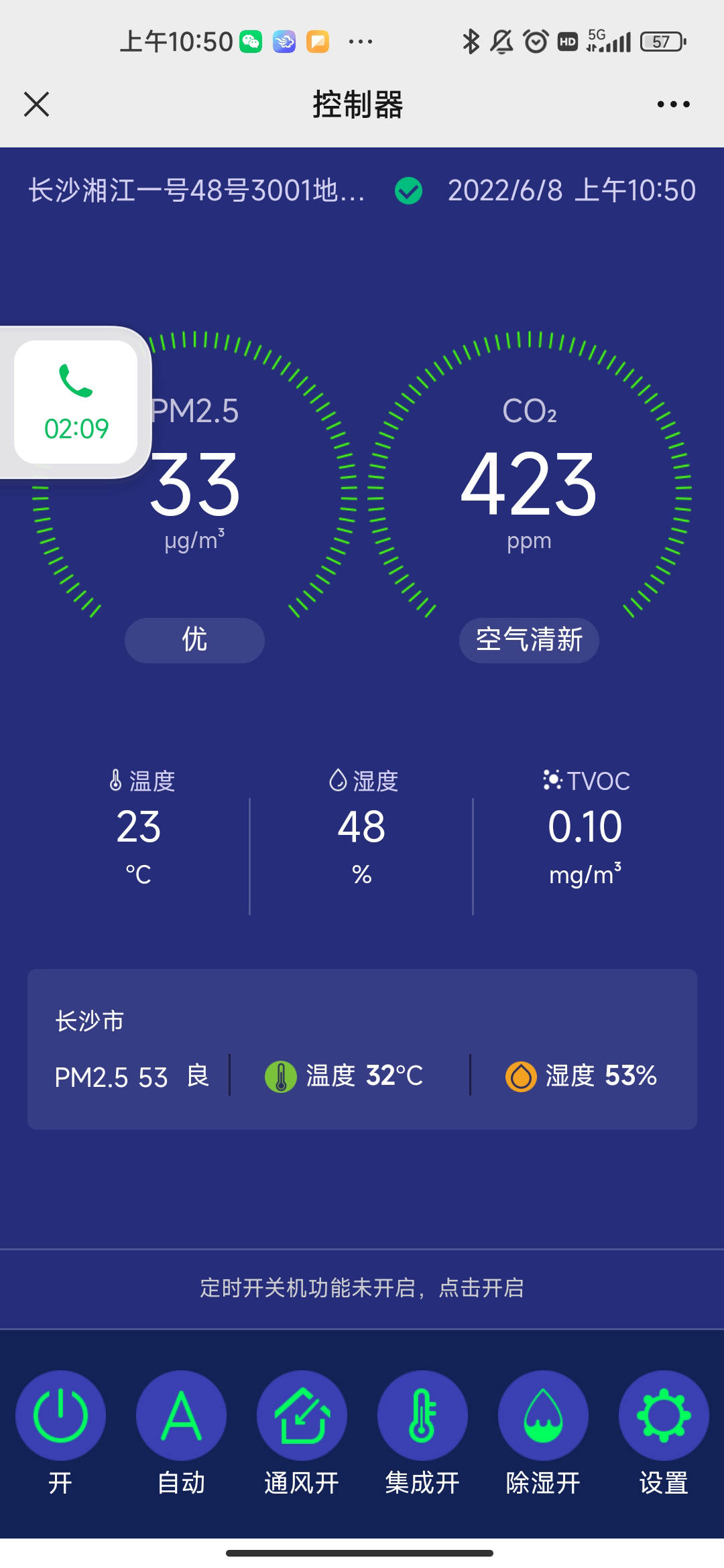Return to the ongoing call via floating bubble
Viewport: 724px width, 1568px height.
point(76,402)
